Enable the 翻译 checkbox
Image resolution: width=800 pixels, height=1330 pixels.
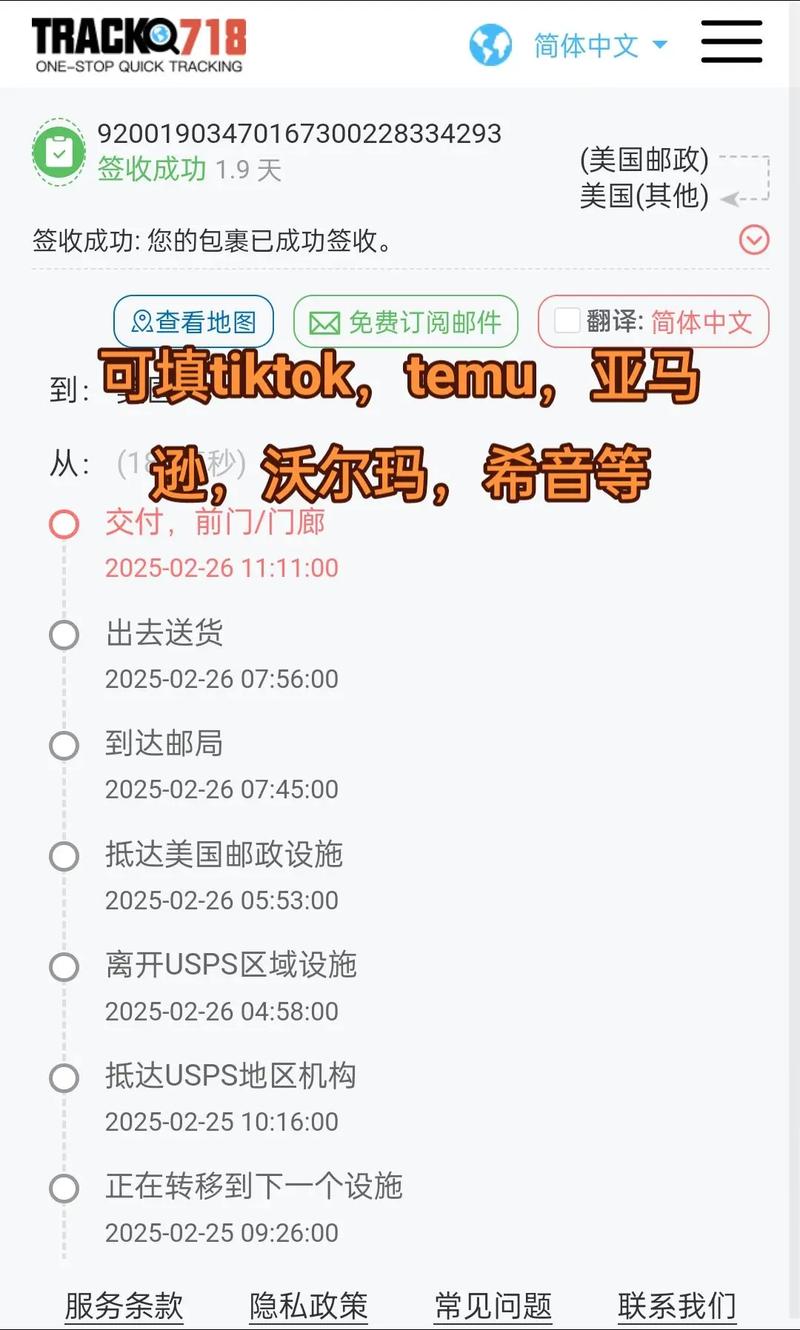[x=568, y=322]
